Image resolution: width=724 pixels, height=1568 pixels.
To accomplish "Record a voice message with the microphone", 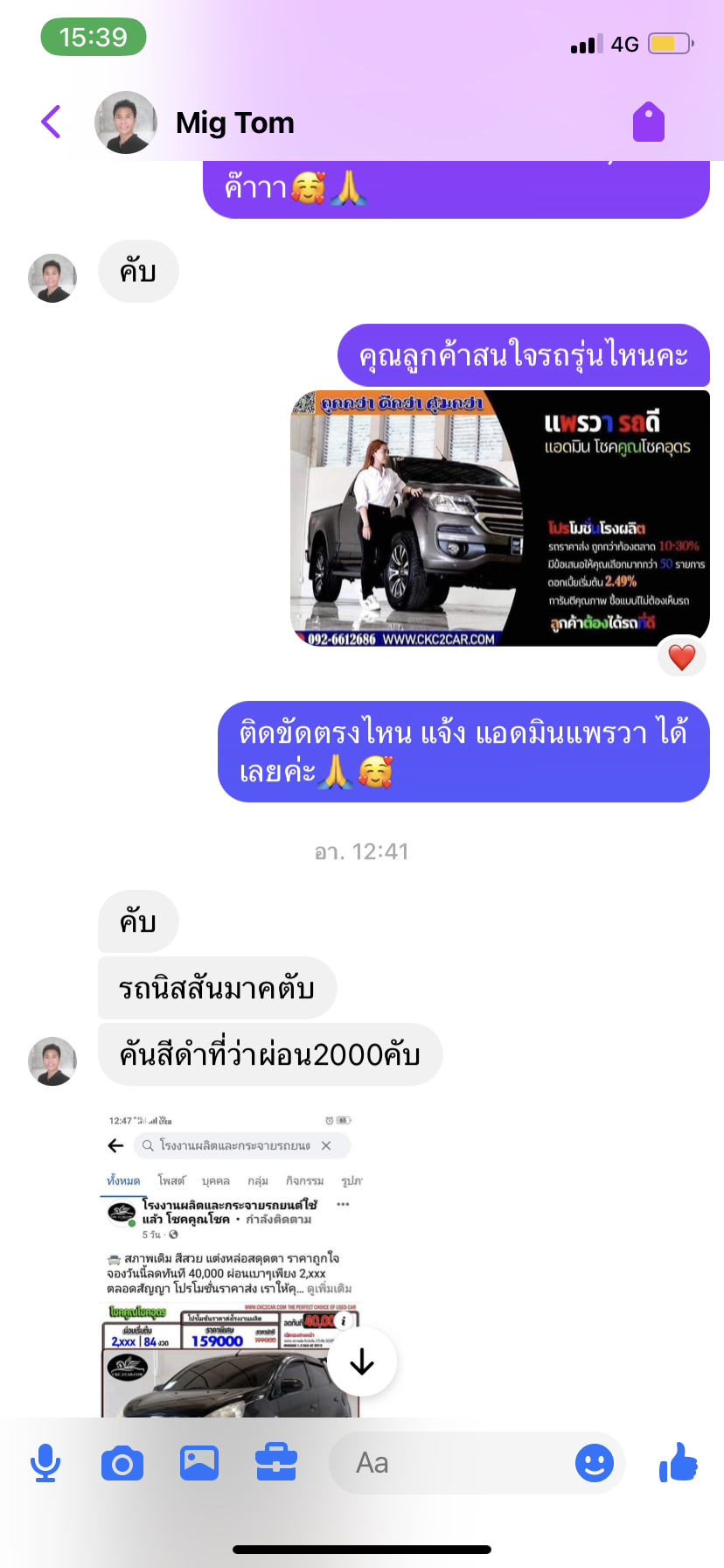I will 45,1463.
